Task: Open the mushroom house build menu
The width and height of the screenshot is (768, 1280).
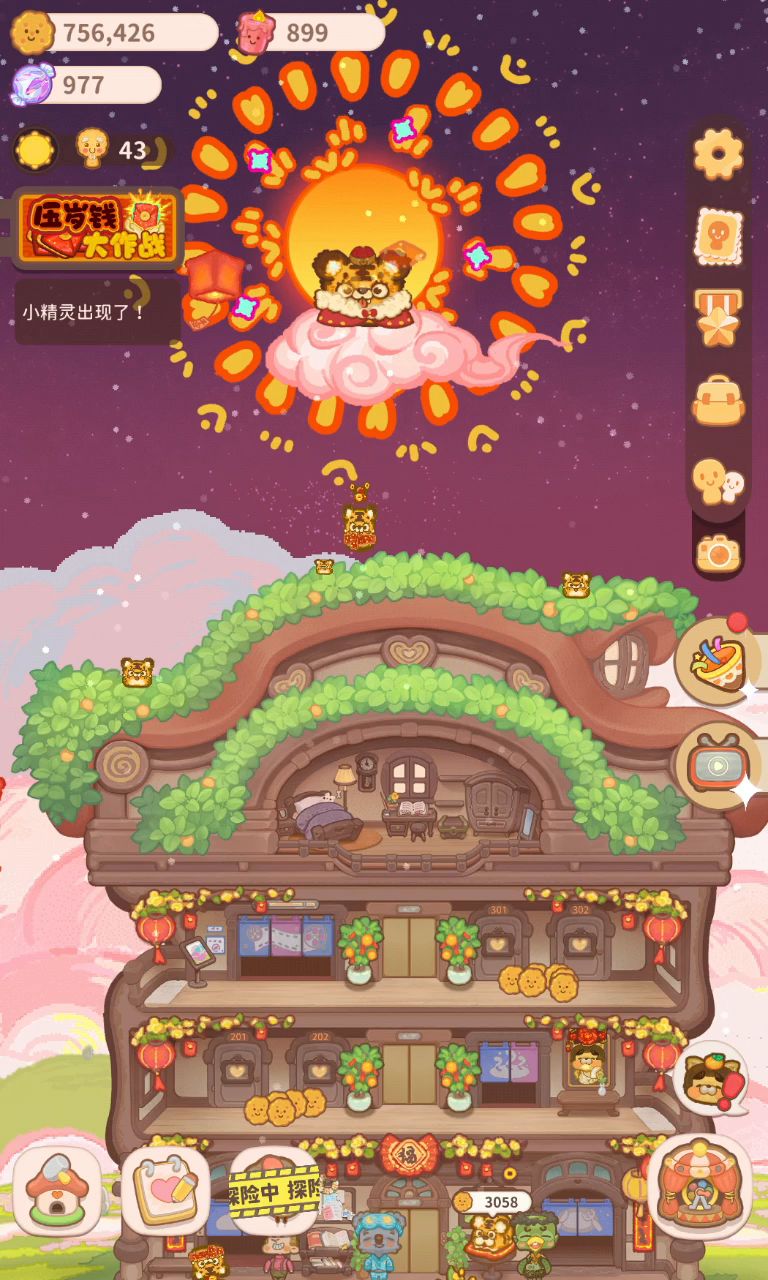Action: pyautogui.click(x=56, y=1190)
